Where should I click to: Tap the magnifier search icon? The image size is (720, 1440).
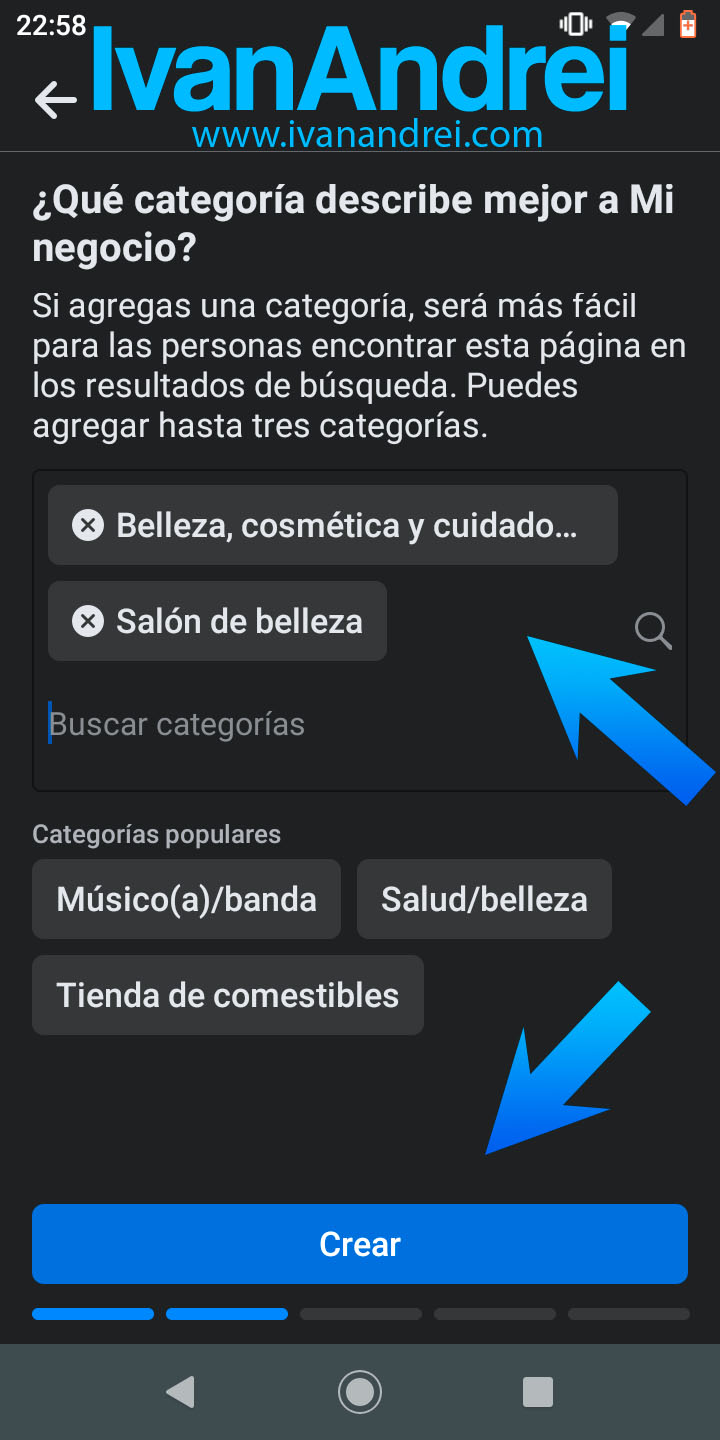652,630
